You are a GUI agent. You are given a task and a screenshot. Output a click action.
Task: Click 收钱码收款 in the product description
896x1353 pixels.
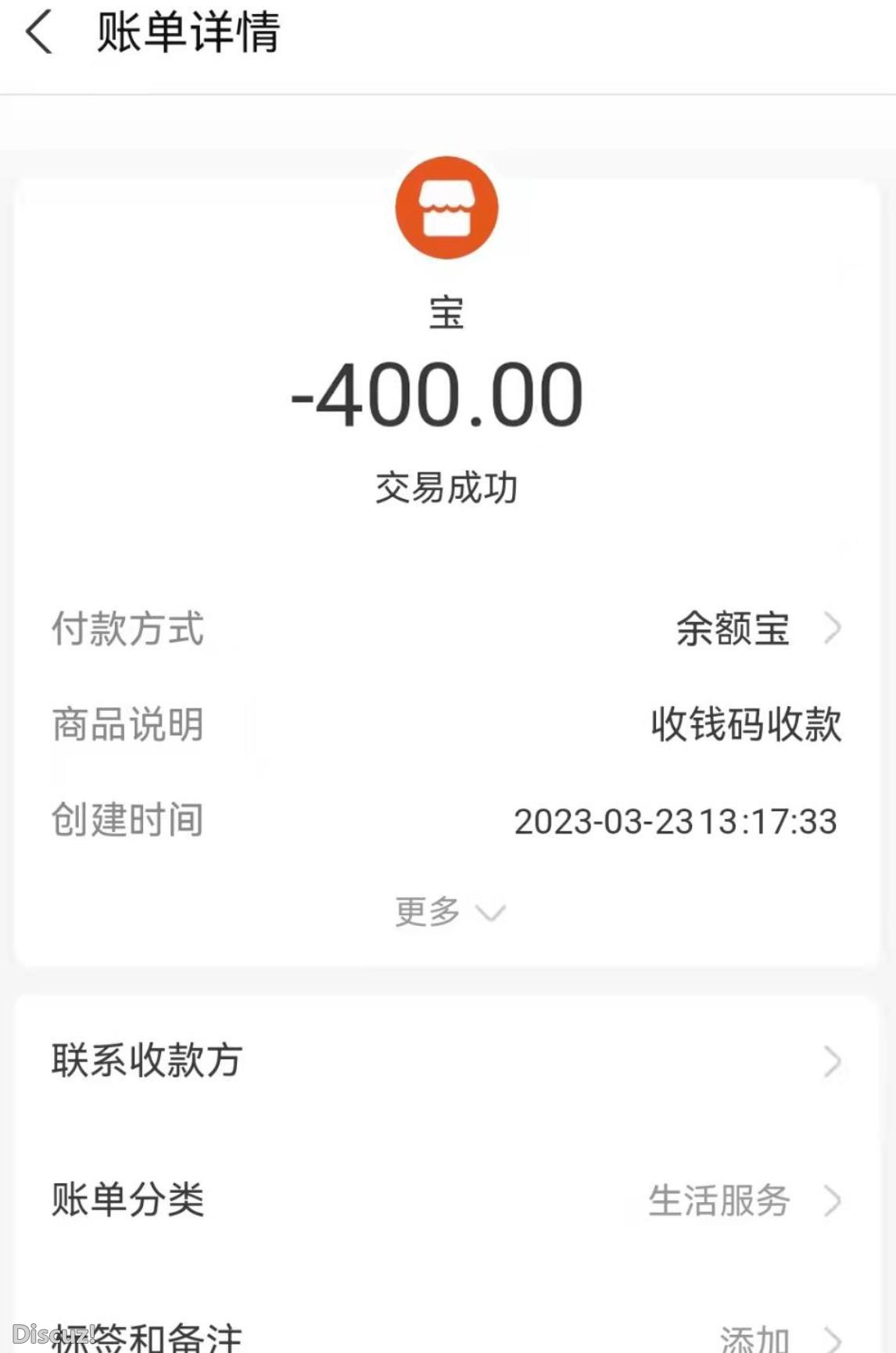click(745, 726)
